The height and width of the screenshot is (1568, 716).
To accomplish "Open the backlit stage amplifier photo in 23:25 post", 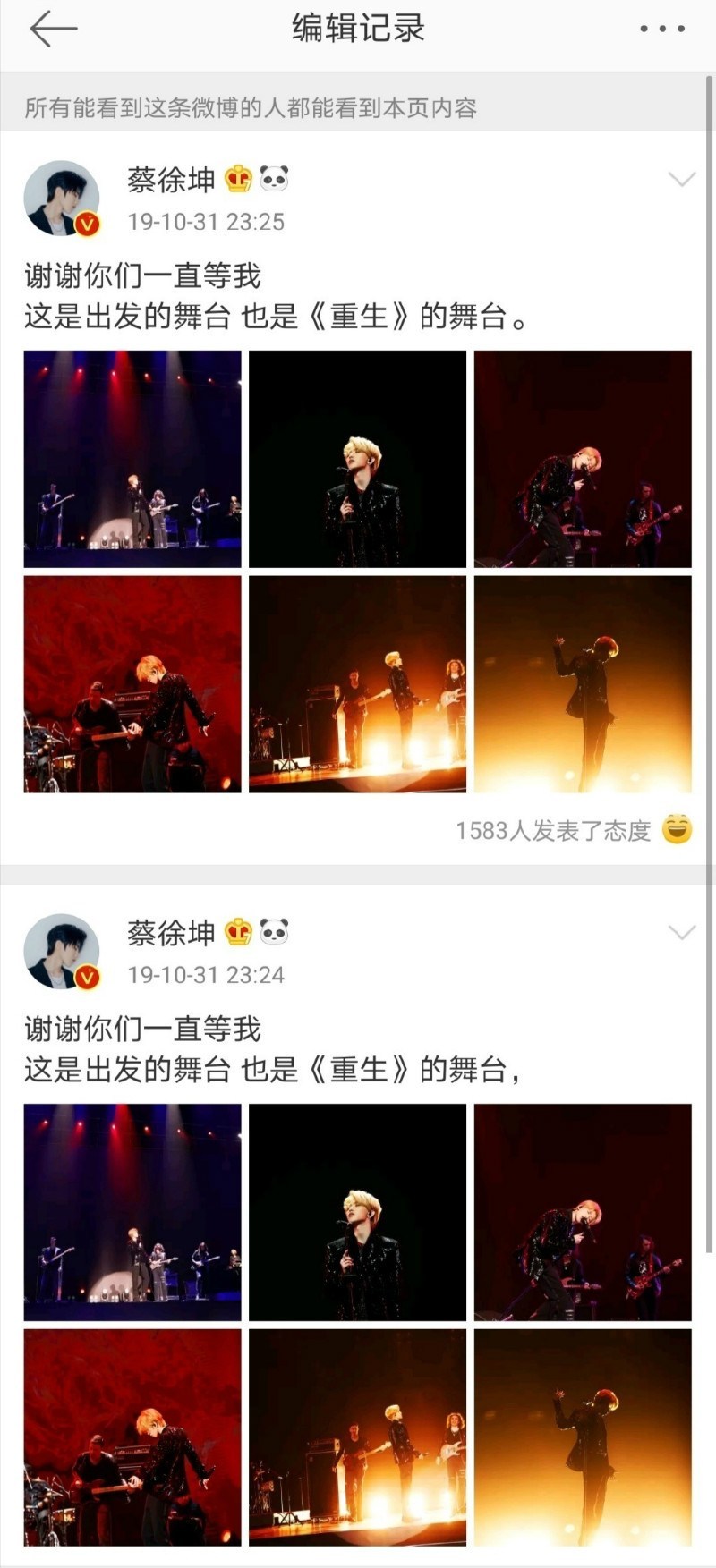I will [357, 684].
